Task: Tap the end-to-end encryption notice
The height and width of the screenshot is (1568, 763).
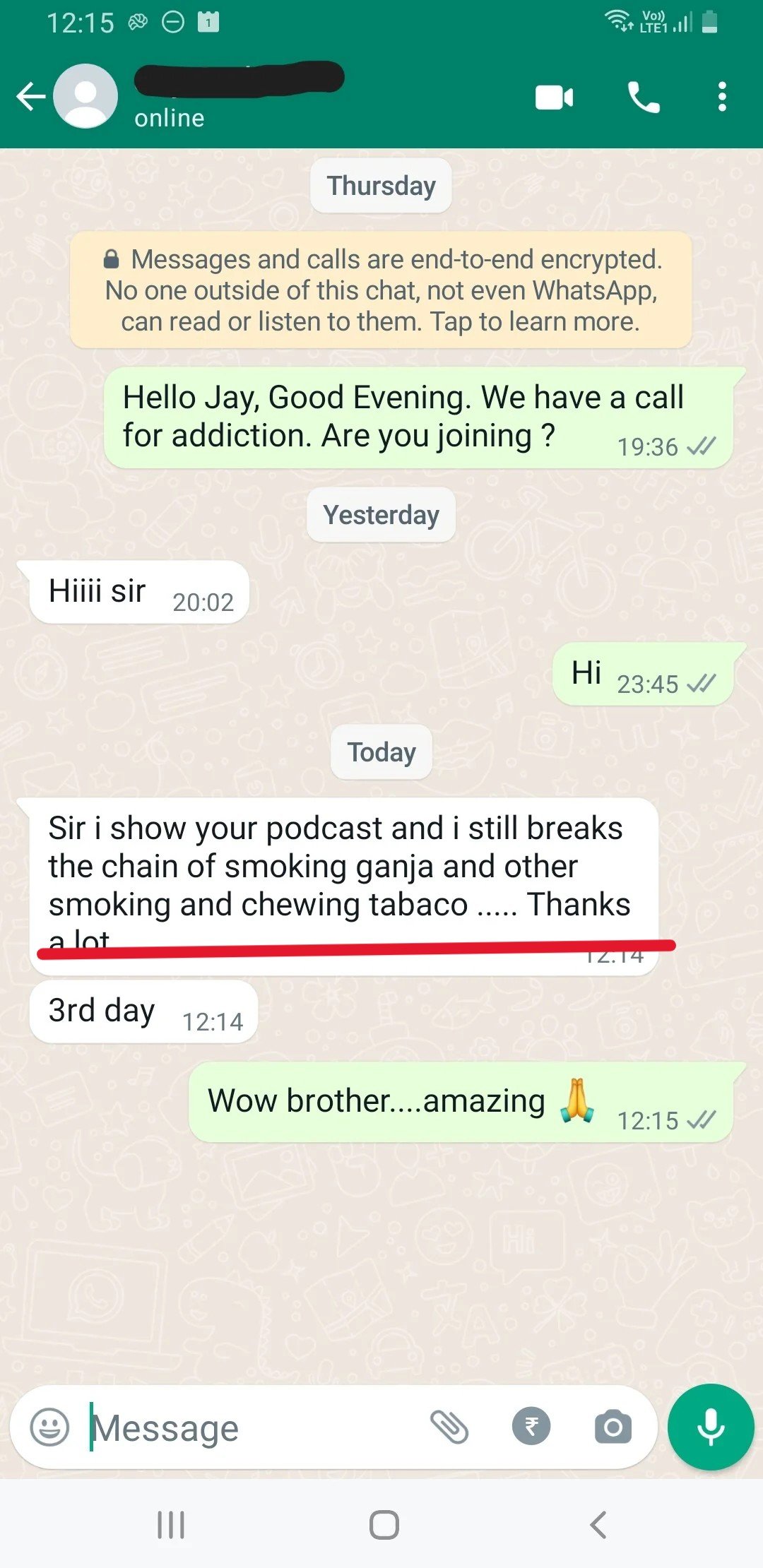Action: tap(381, 290)
